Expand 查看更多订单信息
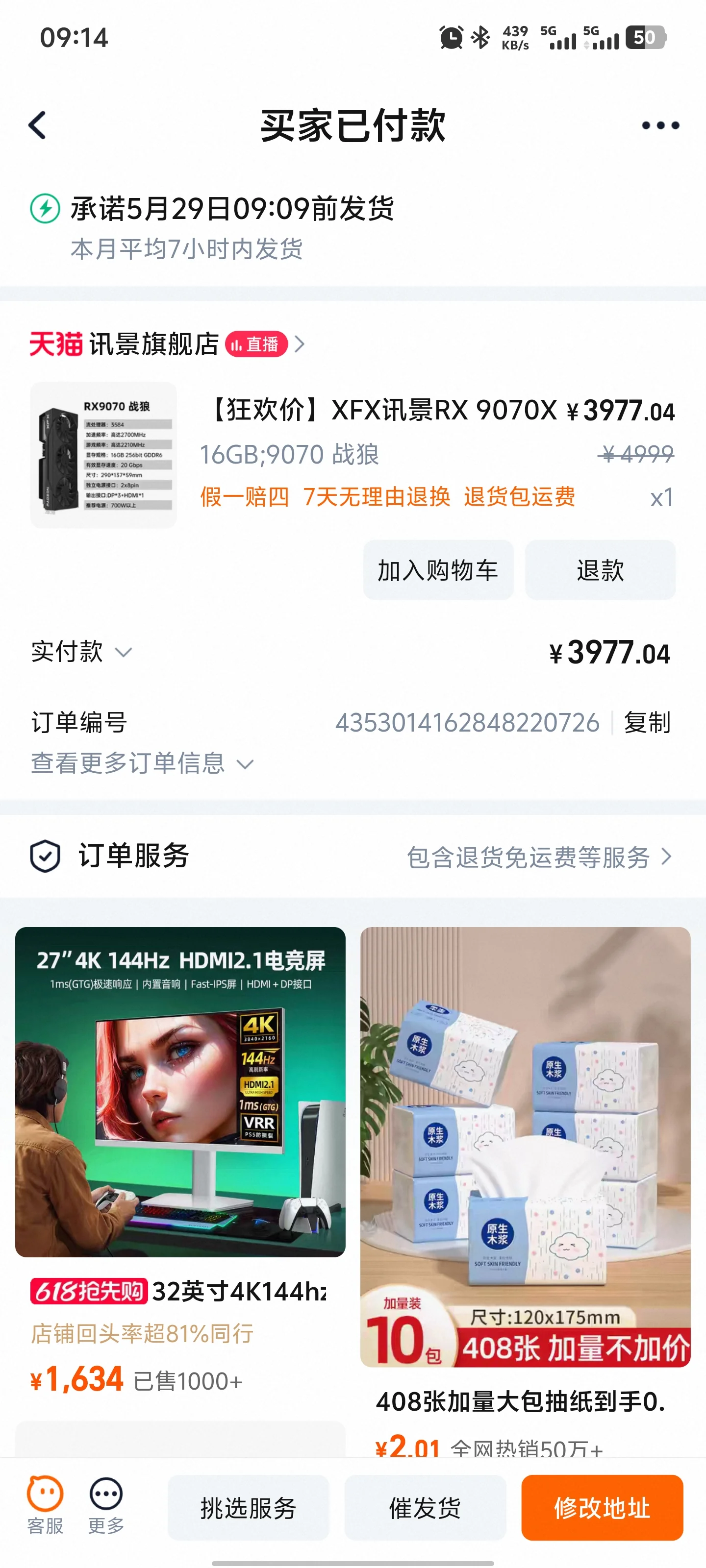 (142, 763)
